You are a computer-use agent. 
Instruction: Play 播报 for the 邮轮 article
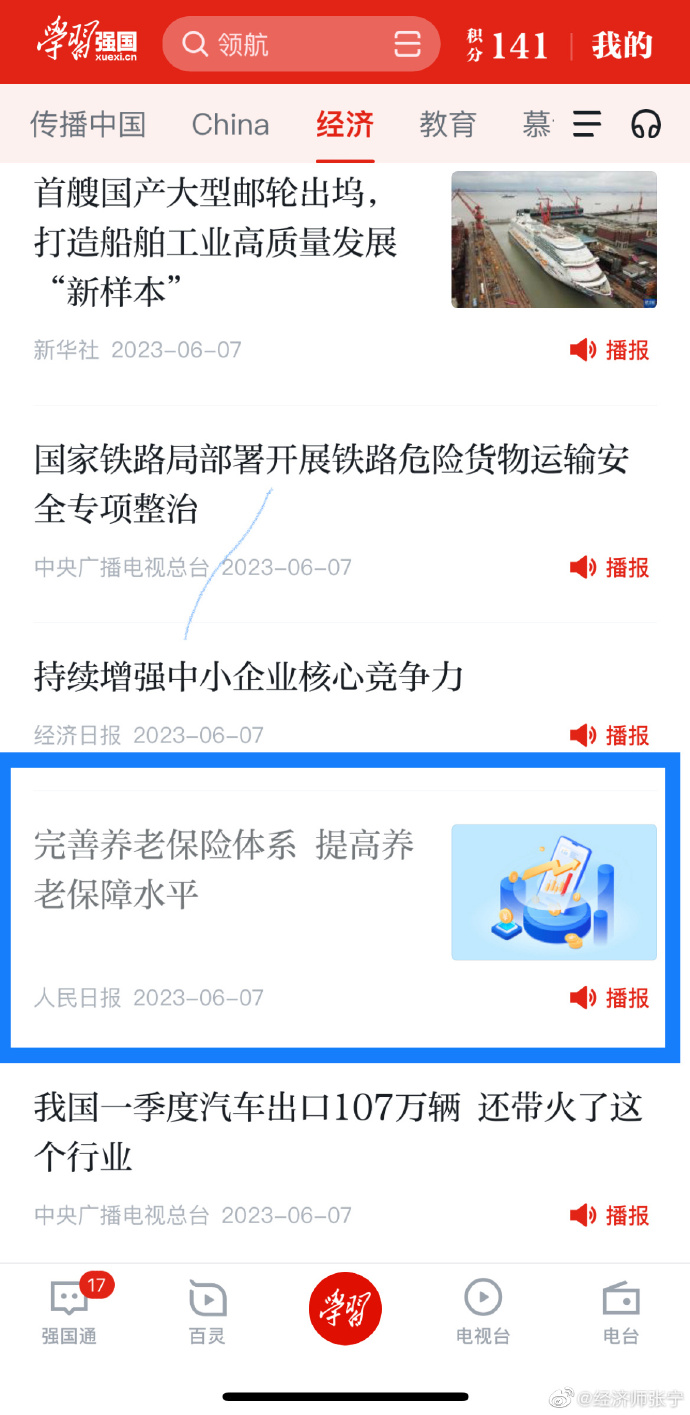point(610,350)
